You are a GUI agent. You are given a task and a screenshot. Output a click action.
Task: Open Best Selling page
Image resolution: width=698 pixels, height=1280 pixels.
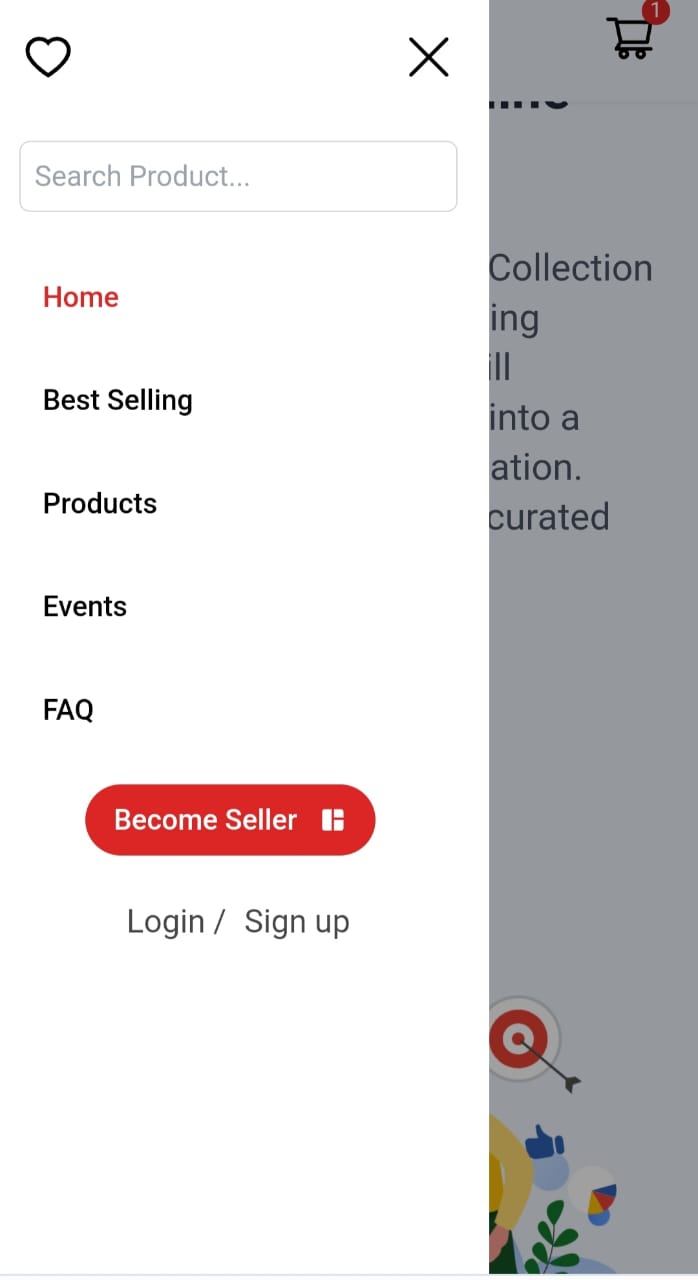[x=118, y=400]
